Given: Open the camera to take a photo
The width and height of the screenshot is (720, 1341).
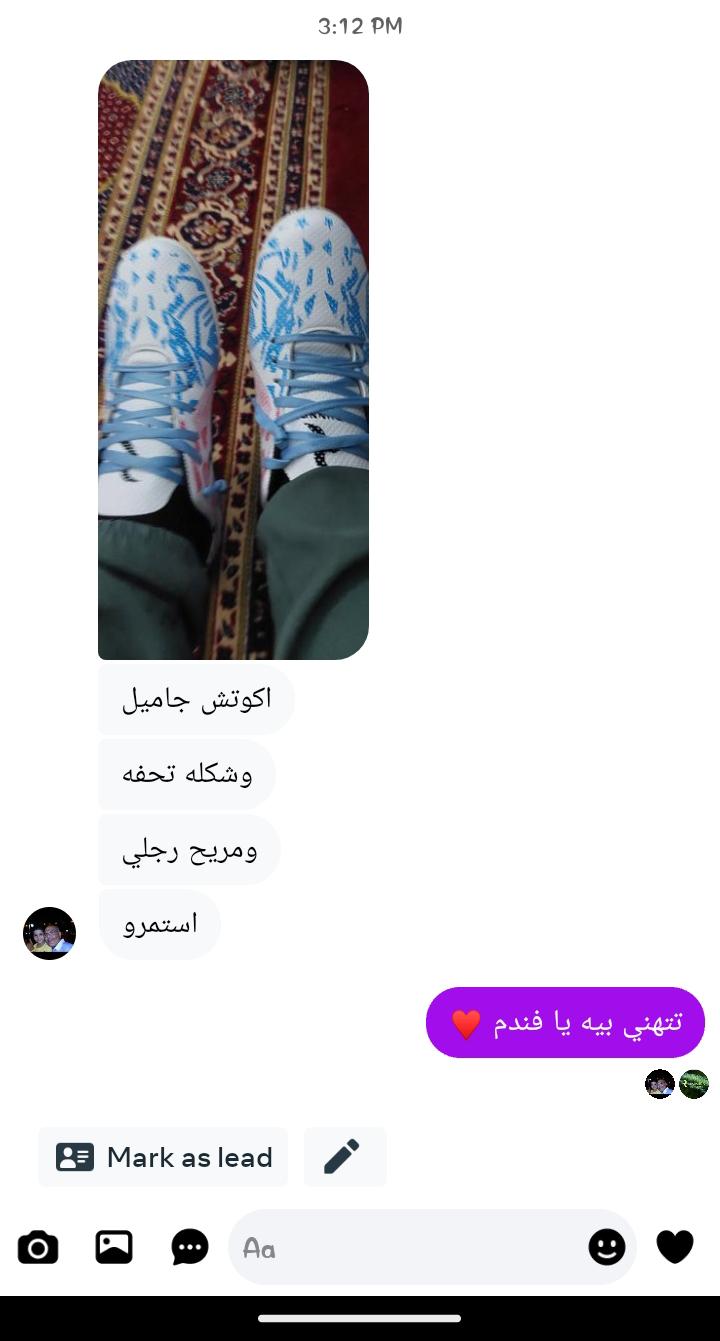Looking at the screenshot, I should click(x=38, y=1247).
